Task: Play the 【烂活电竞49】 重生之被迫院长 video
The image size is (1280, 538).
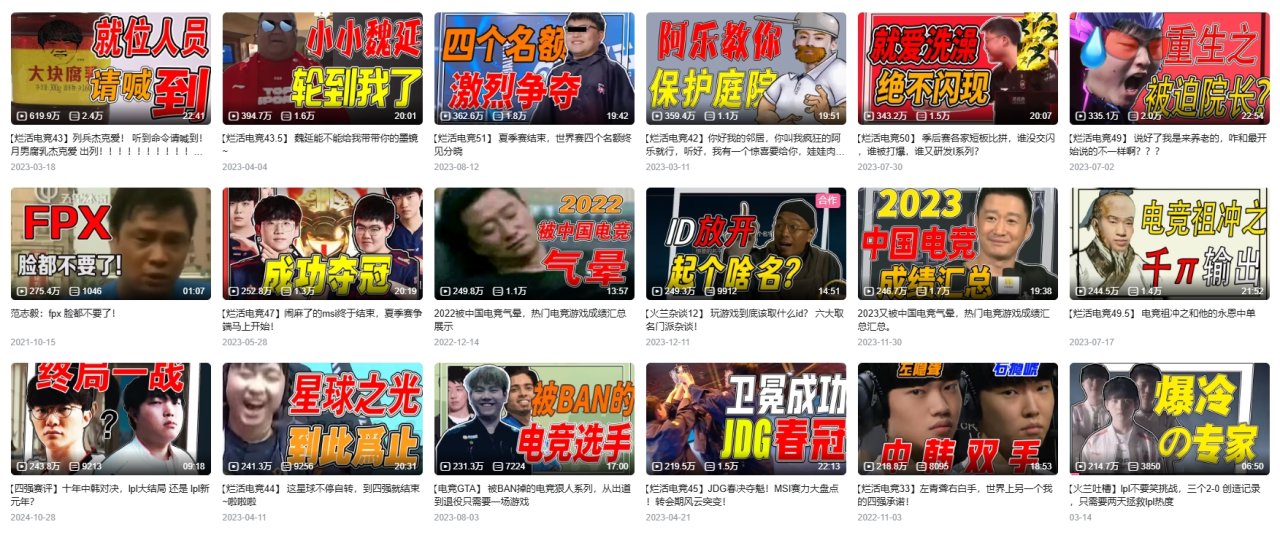Action: coord(1170,68)
